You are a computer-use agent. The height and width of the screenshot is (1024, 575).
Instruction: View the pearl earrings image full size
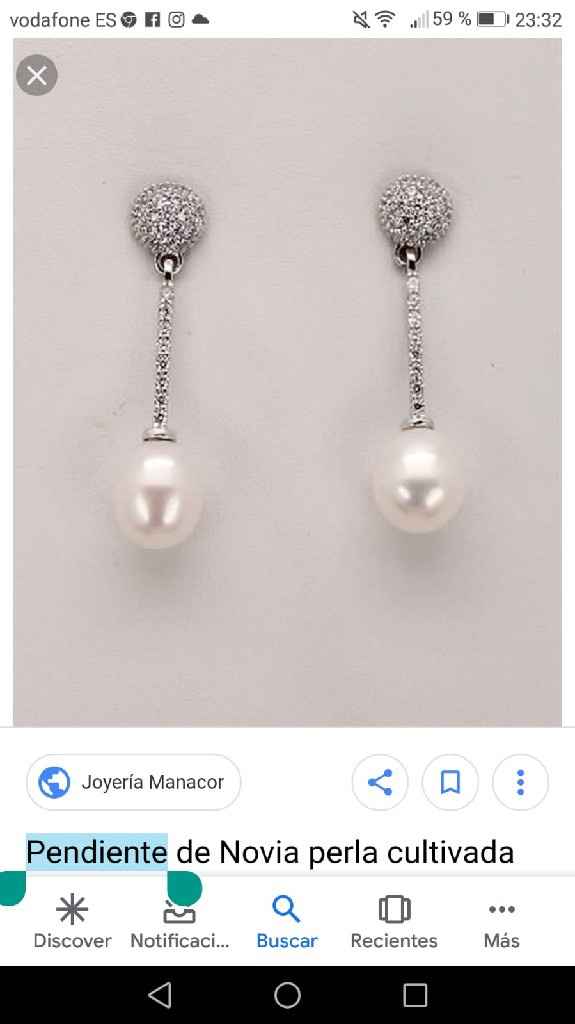(x=288, y=382)
